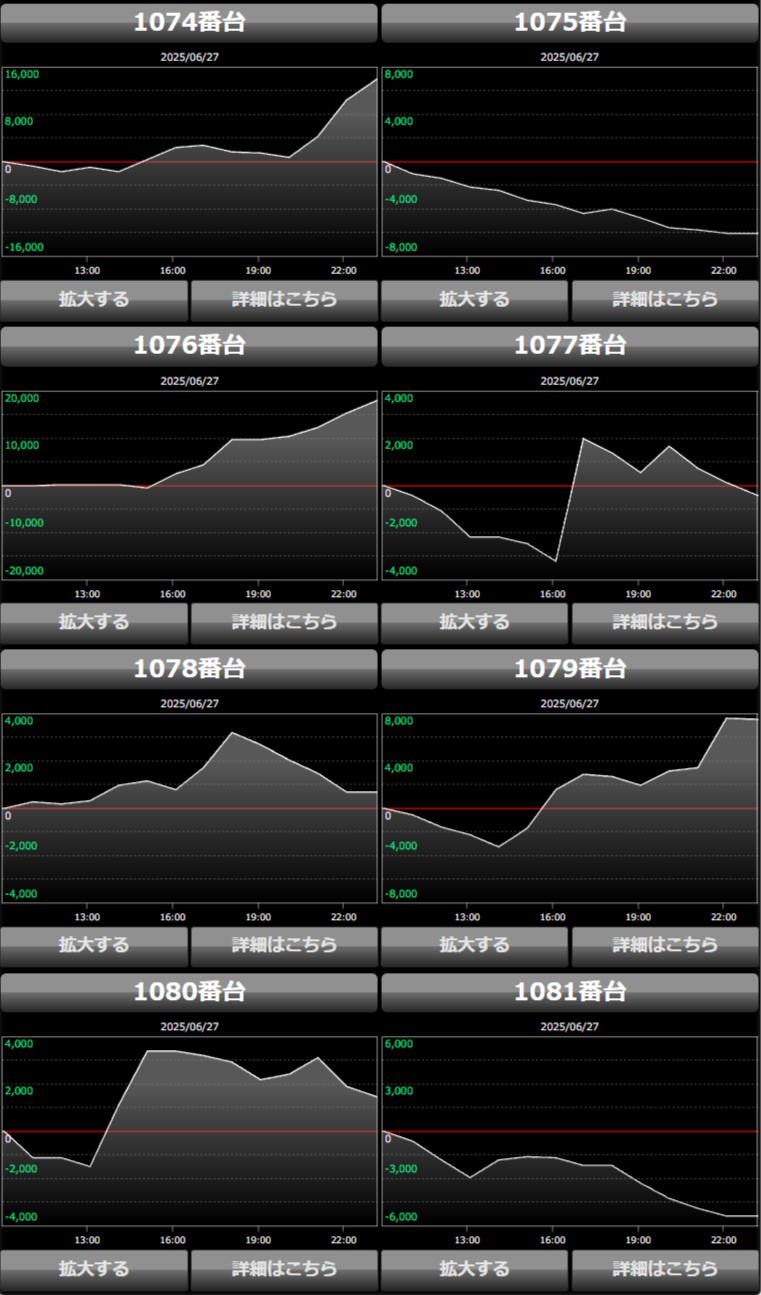The width and height of the screenshot is (761, 1295).
Task: Open 詳細はこちら for machine 1079
Action: 665,946
